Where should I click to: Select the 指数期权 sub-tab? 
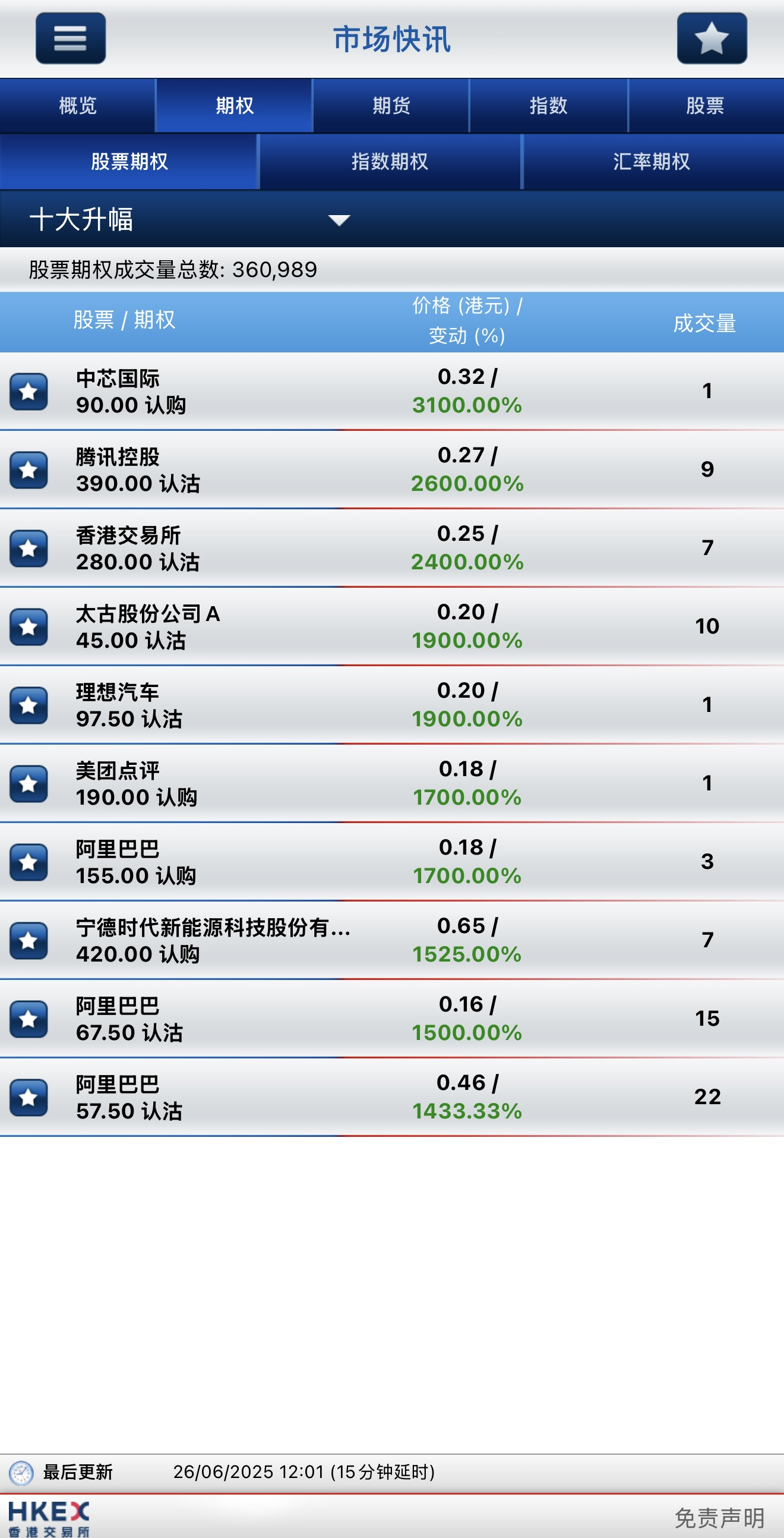coord(390,161)
